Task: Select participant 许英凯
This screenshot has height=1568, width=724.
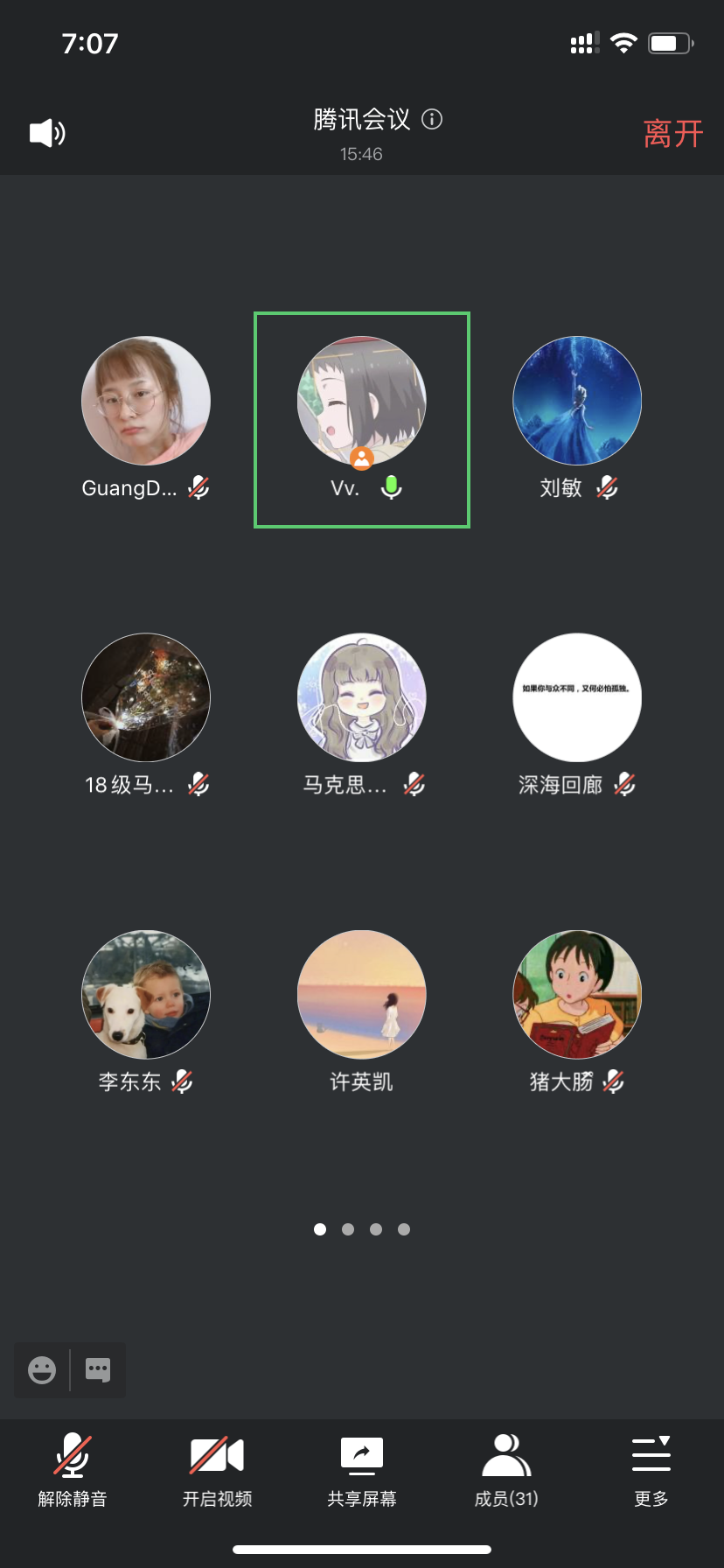Action: click(362, 995)
